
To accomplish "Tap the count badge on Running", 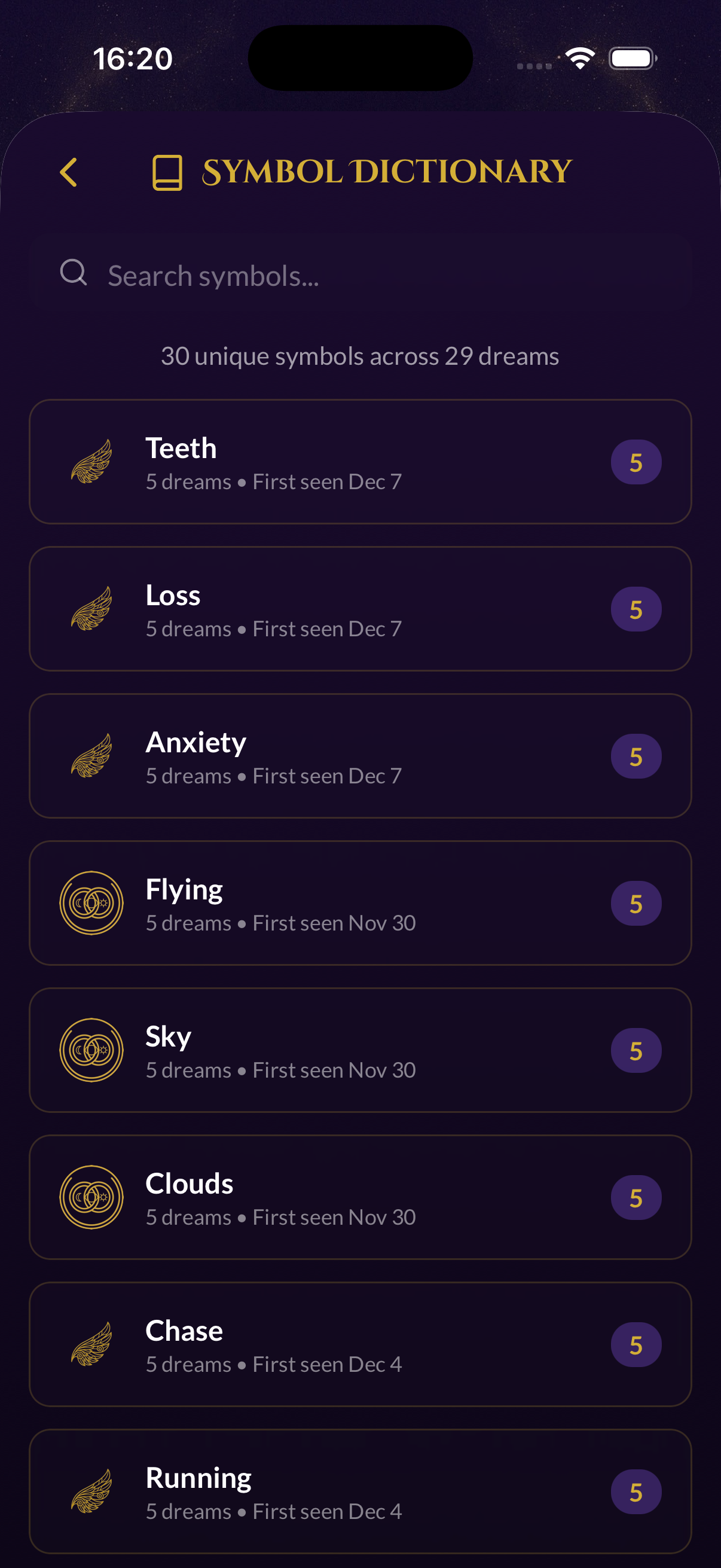I will (x=636, y=1492).
